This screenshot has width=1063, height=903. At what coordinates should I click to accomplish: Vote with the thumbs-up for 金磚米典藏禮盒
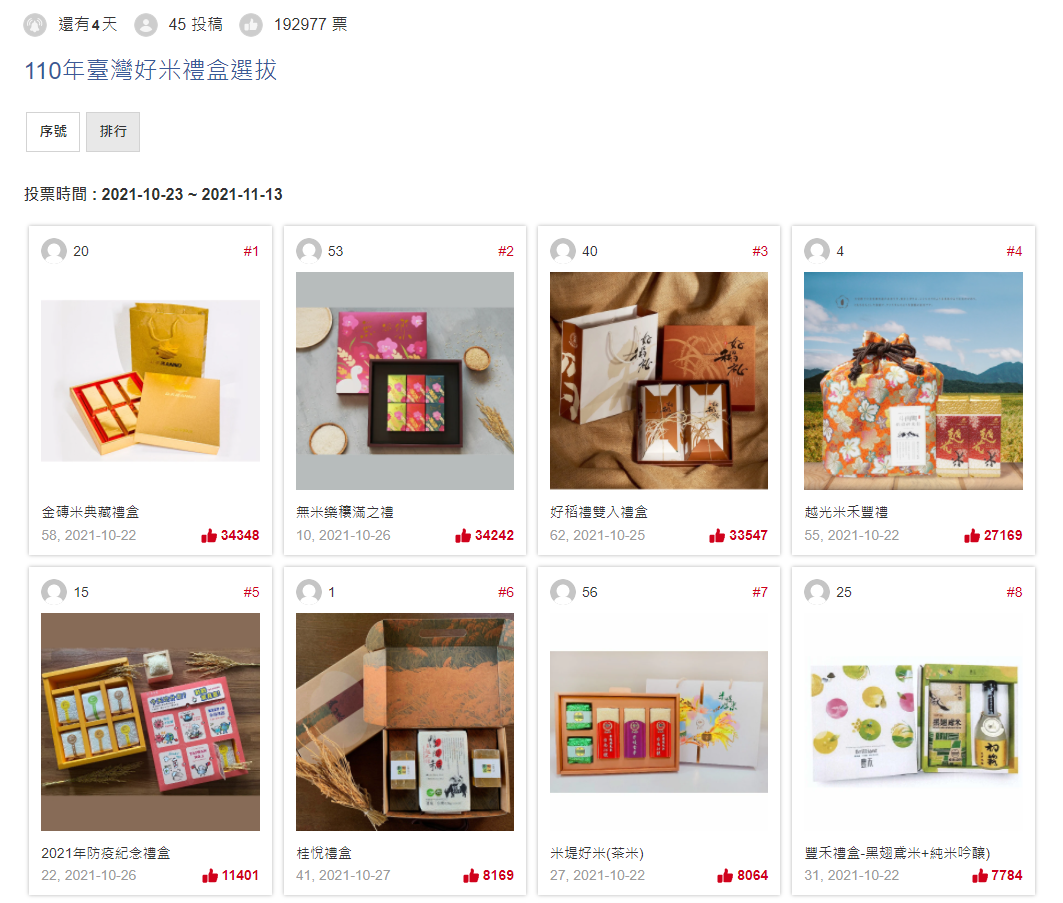[x=209, y=535]
